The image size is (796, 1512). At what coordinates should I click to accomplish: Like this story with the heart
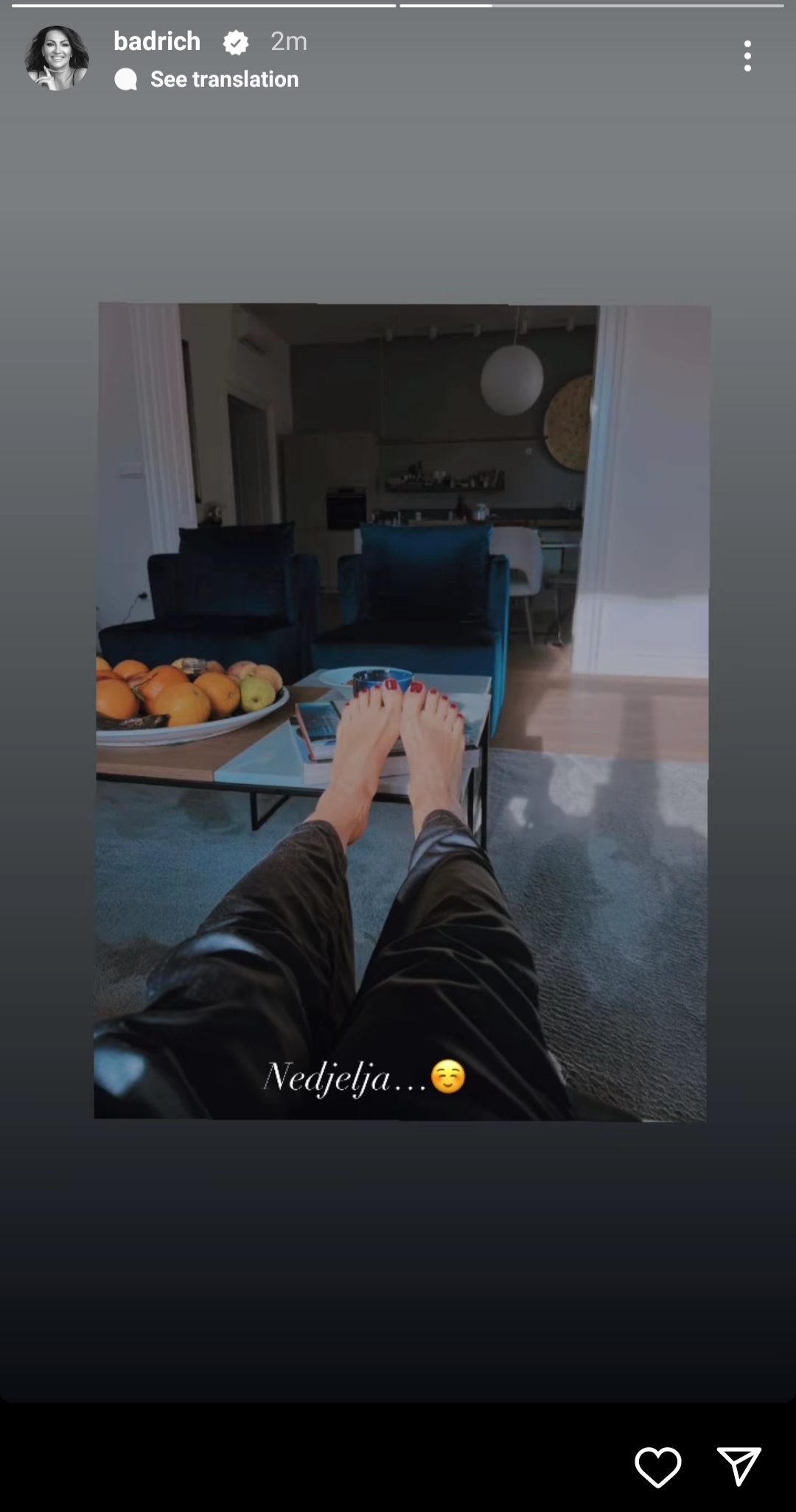tap(657, 1466)
